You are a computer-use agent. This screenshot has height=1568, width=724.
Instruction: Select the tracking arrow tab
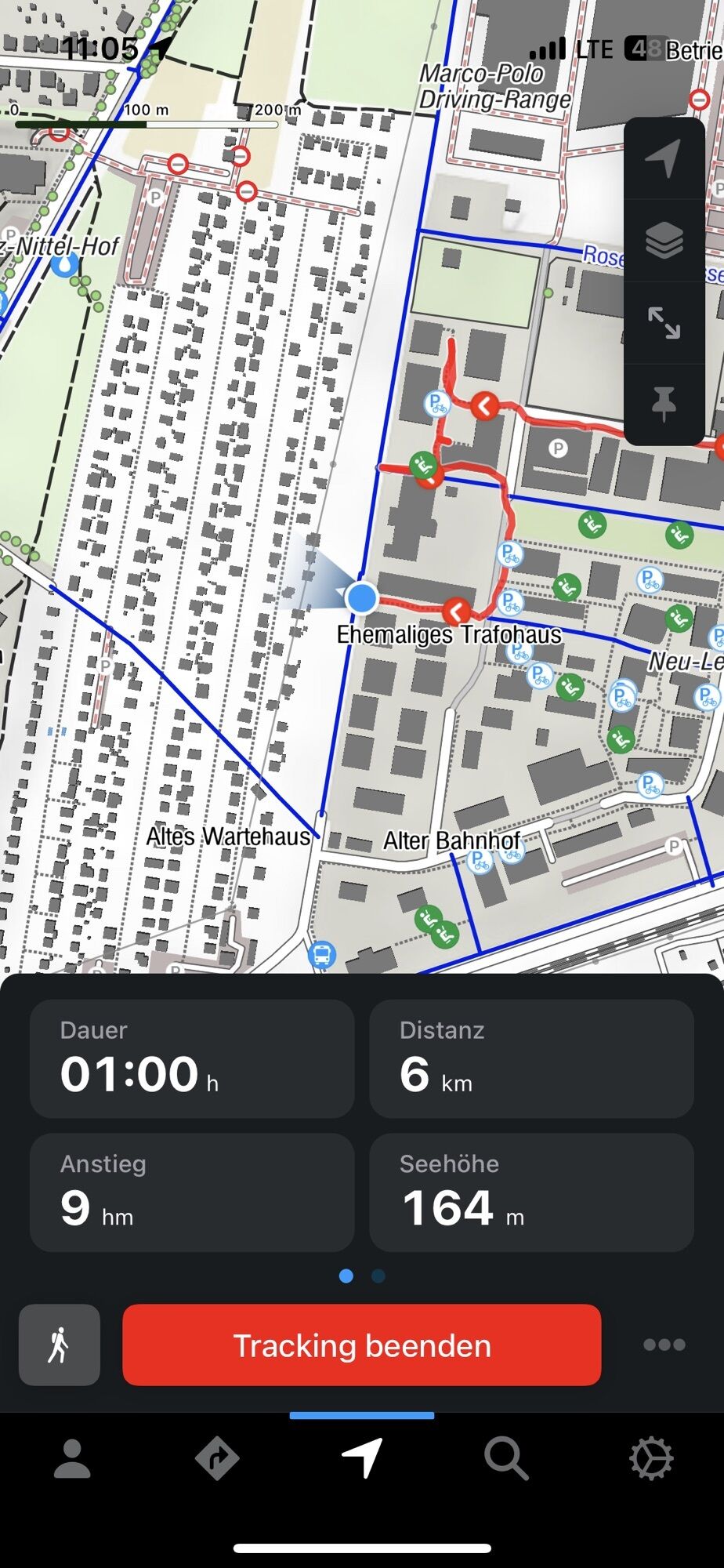pos(362,1459)
